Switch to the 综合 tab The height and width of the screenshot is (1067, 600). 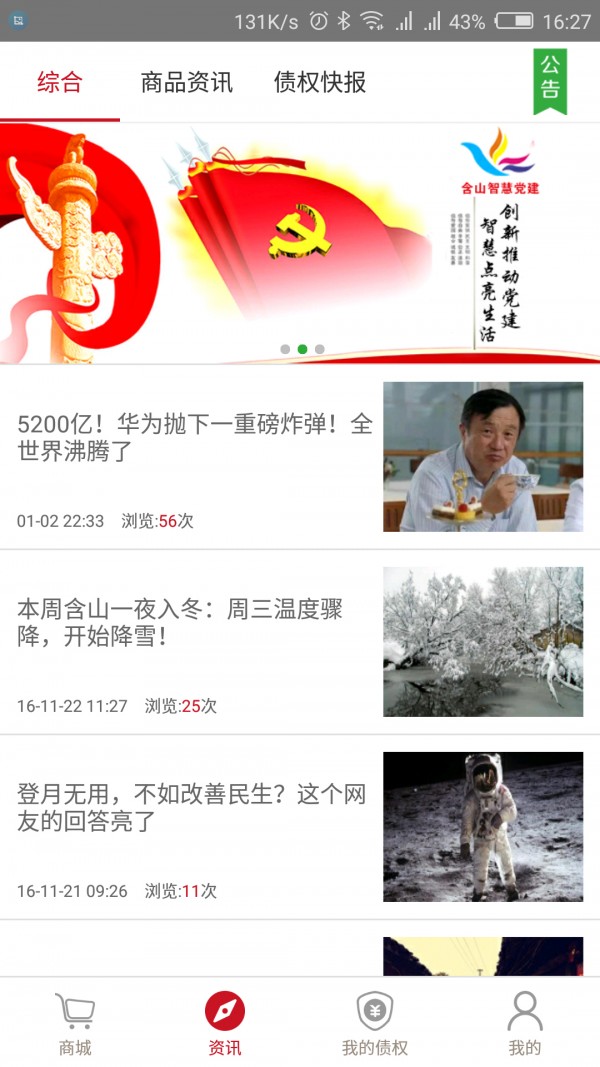pos(60,82)
